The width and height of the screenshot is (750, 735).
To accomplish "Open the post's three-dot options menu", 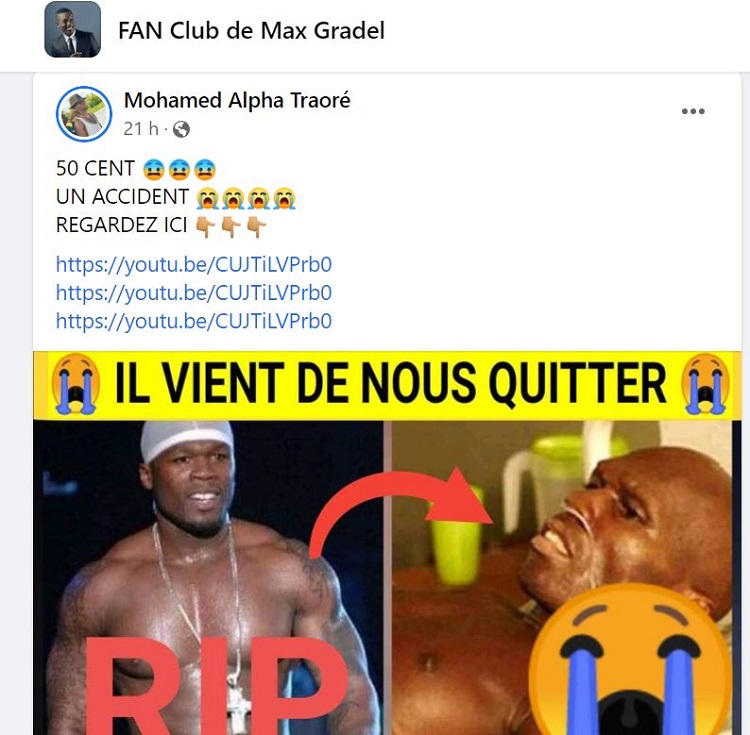I will [693, 112].
